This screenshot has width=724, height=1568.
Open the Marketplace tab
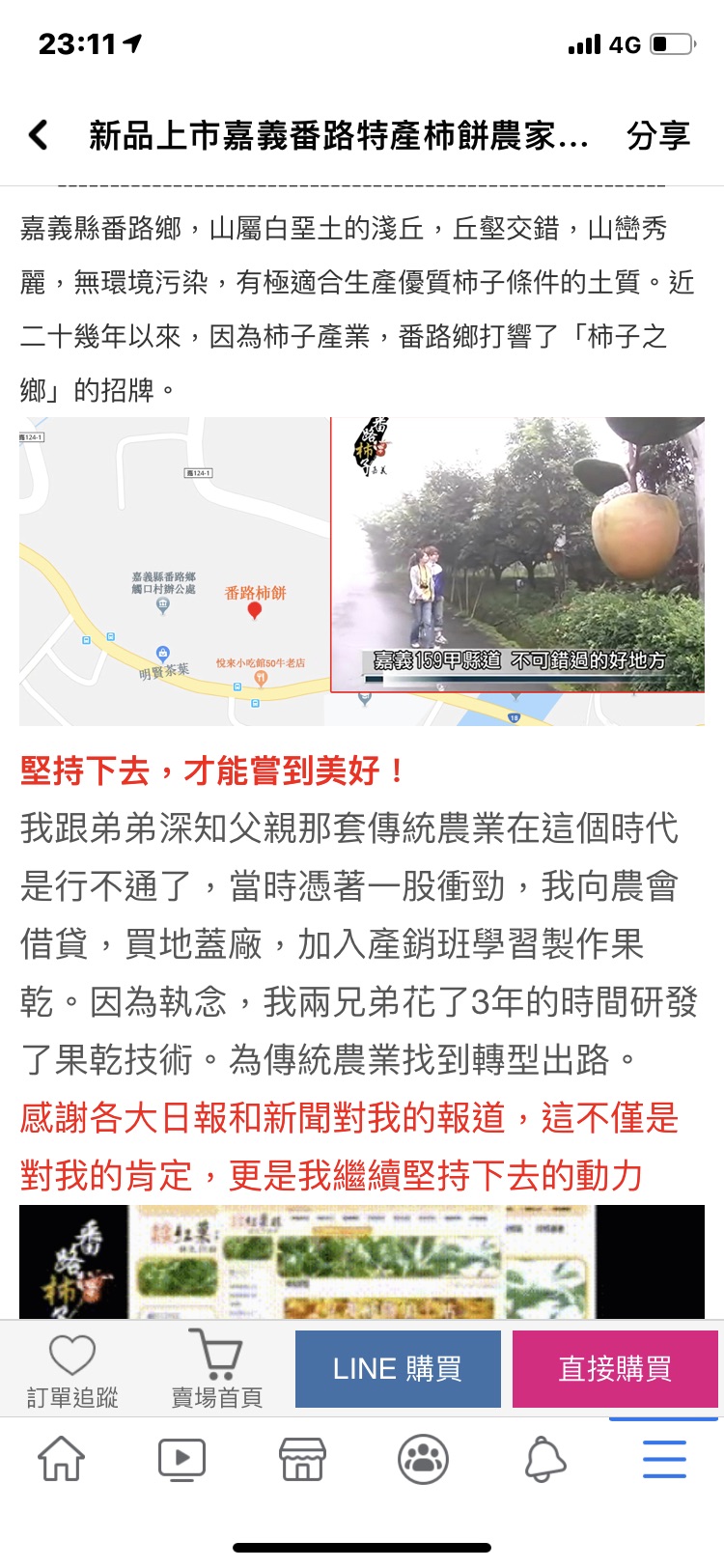302,1459
